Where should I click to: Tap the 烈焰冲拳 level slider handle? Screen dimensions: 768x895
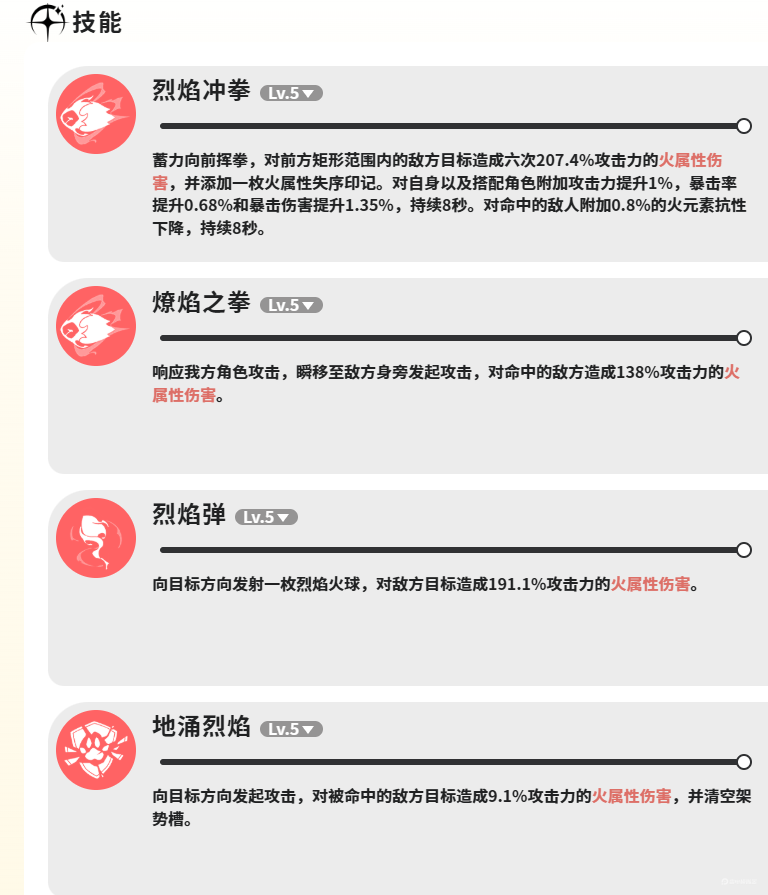pos(743,126)
